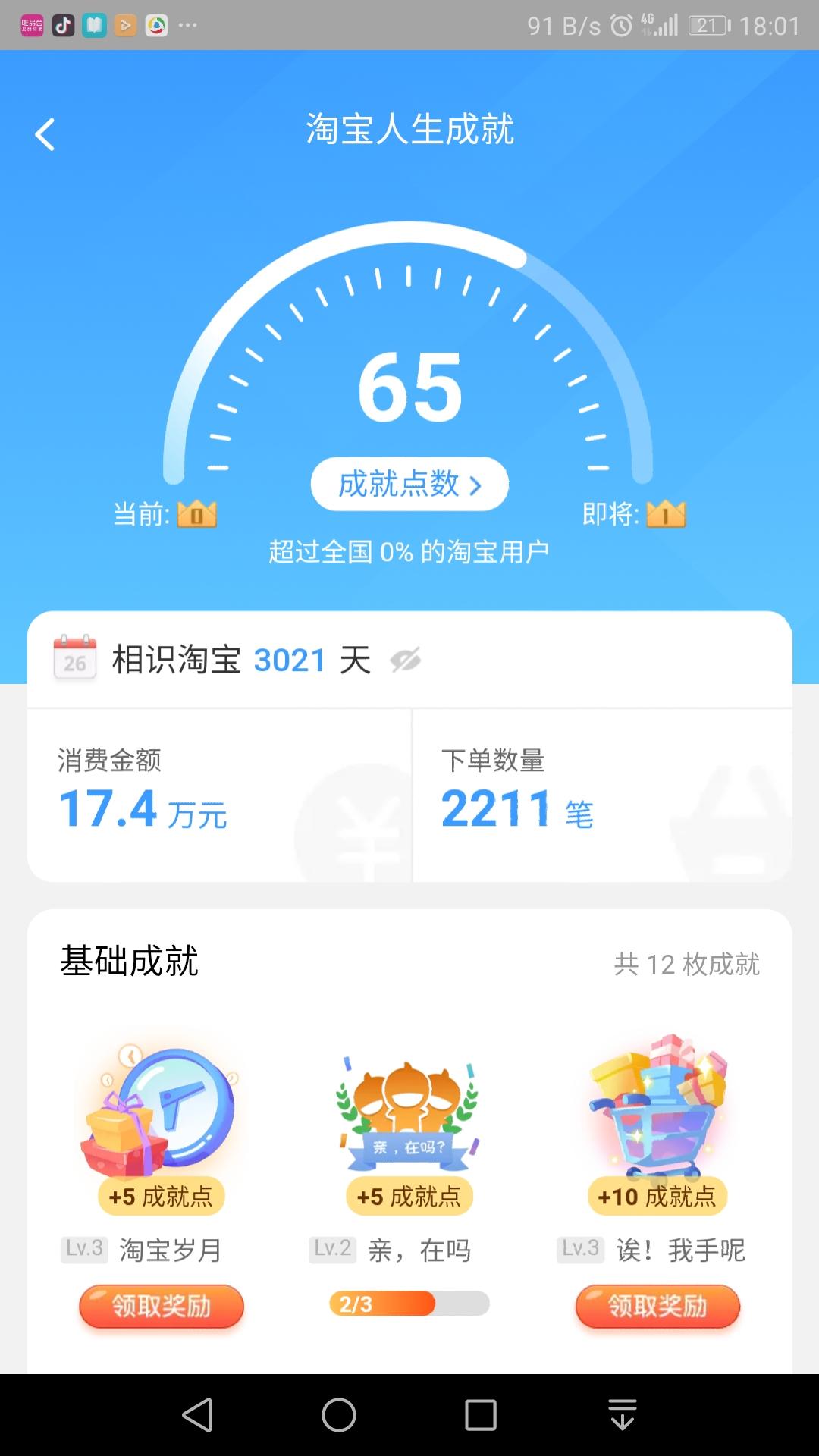This screenshot has height=1456, width=819.
Task: Toggle visibility of 相识淘宝 stats
Action: coord(406,660)
